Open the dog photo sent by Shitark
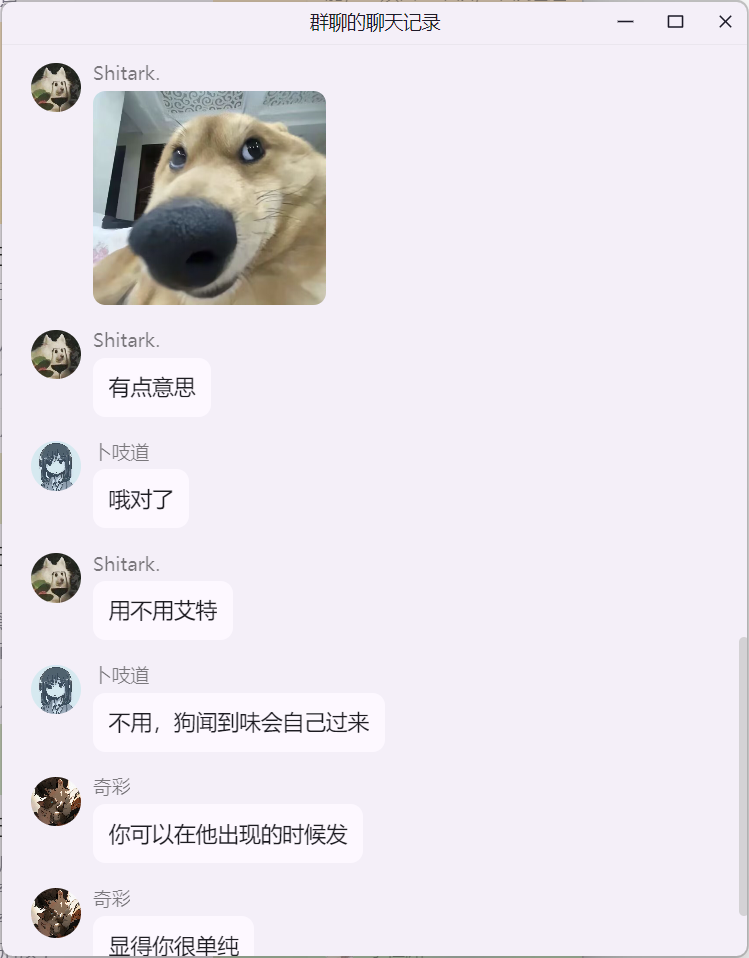 [x=209, y=198]
